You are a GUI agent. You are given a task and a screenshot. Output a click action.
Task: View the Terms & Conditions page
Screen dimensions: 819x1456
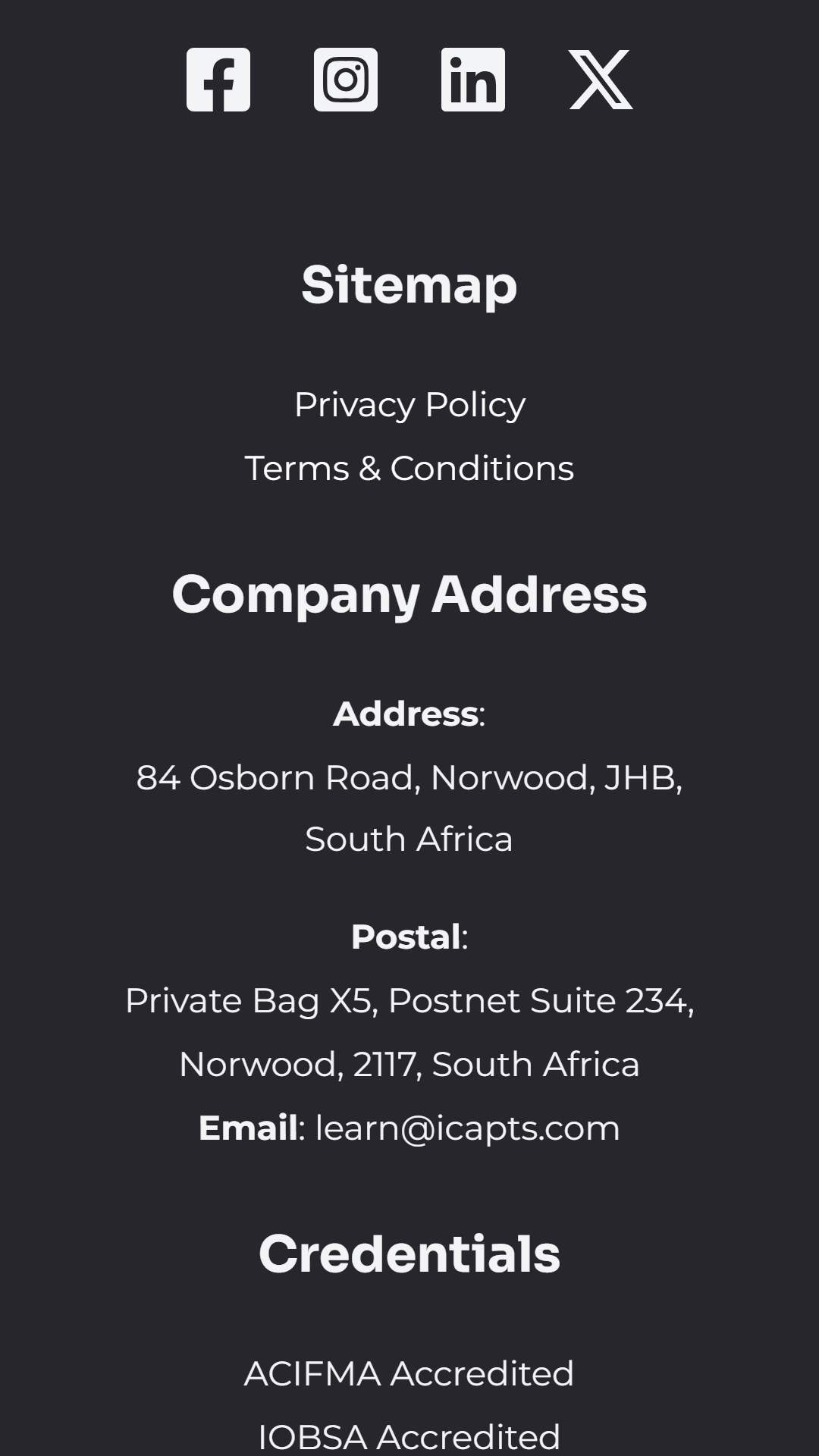click(x=409, y=469)
